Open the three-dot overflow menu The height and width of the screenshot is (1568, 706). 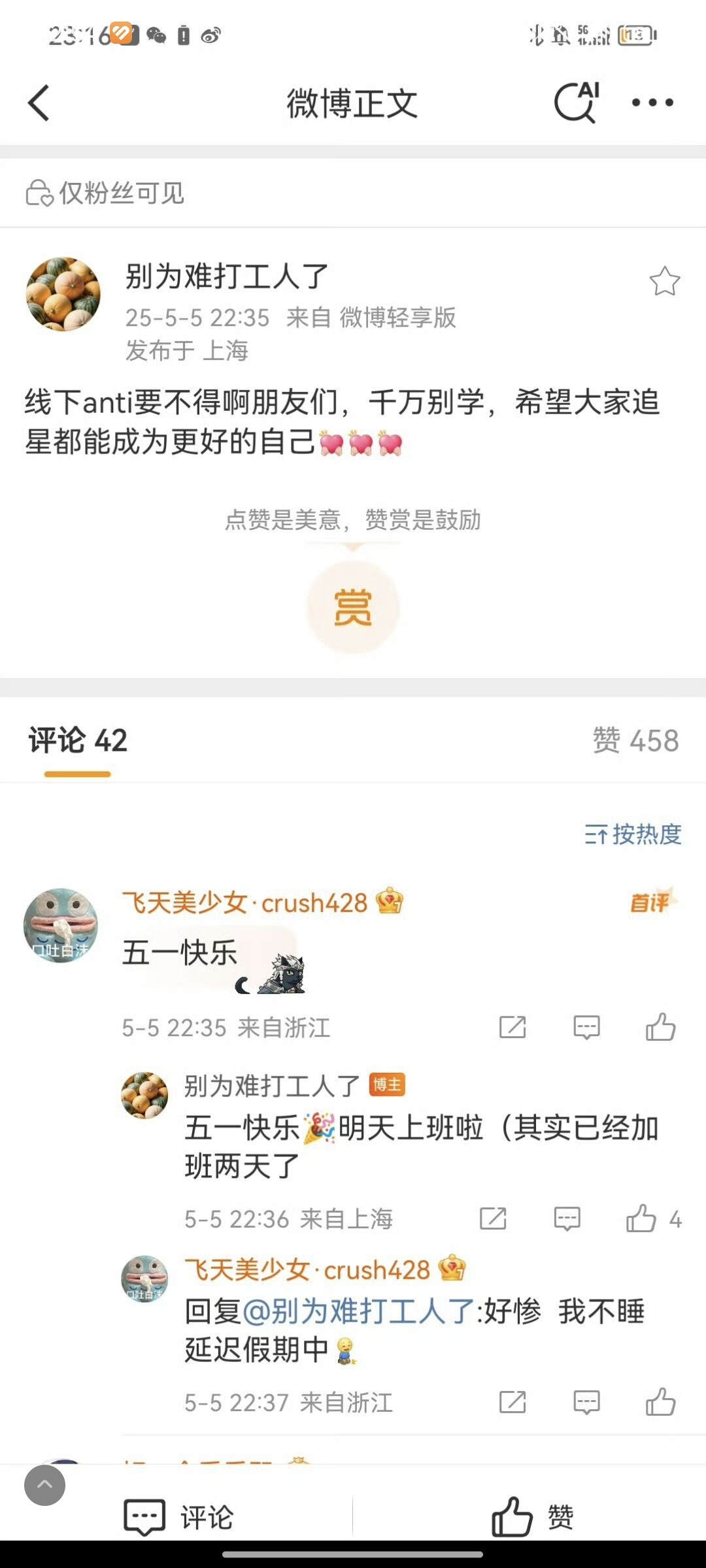click(x=652, y=103)
